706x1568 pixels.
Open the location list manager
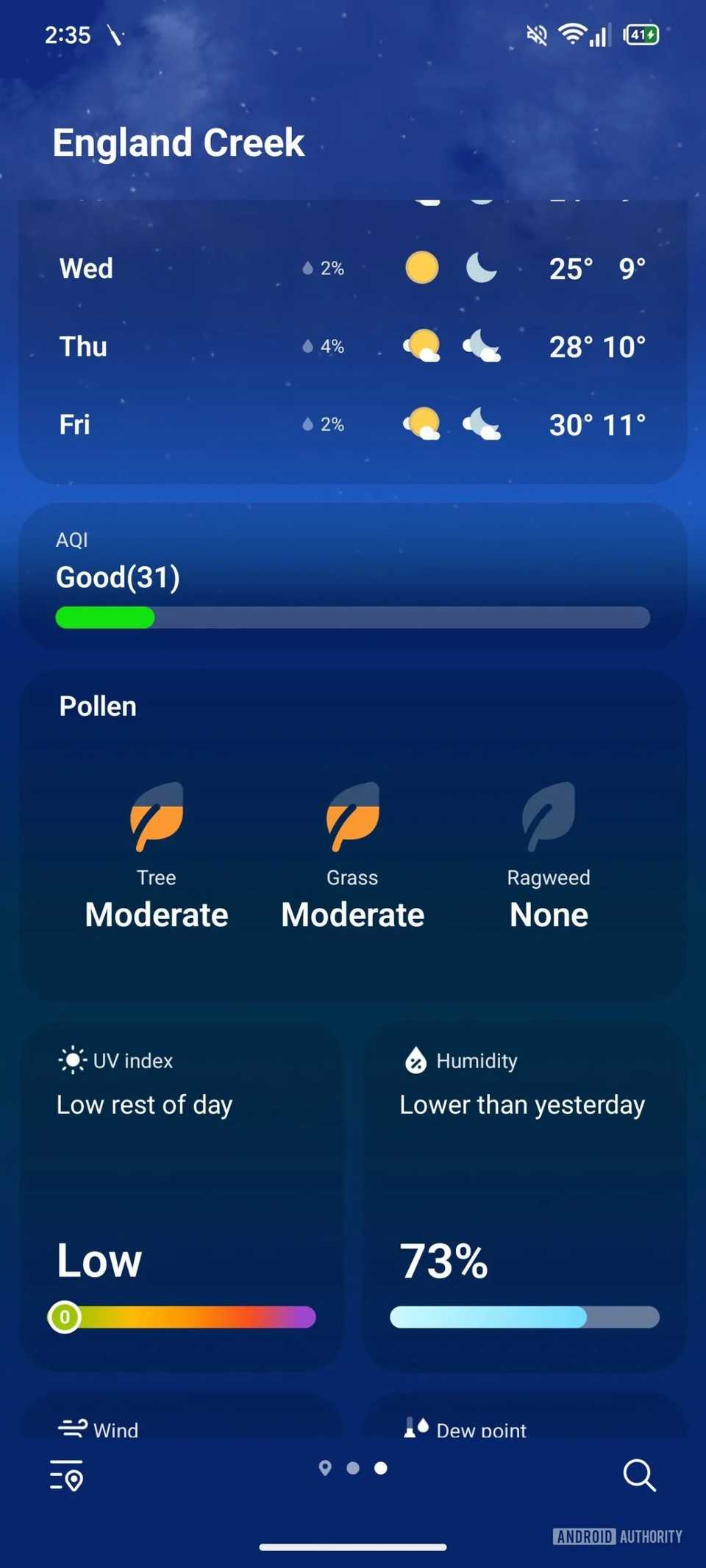[66, 1476]
